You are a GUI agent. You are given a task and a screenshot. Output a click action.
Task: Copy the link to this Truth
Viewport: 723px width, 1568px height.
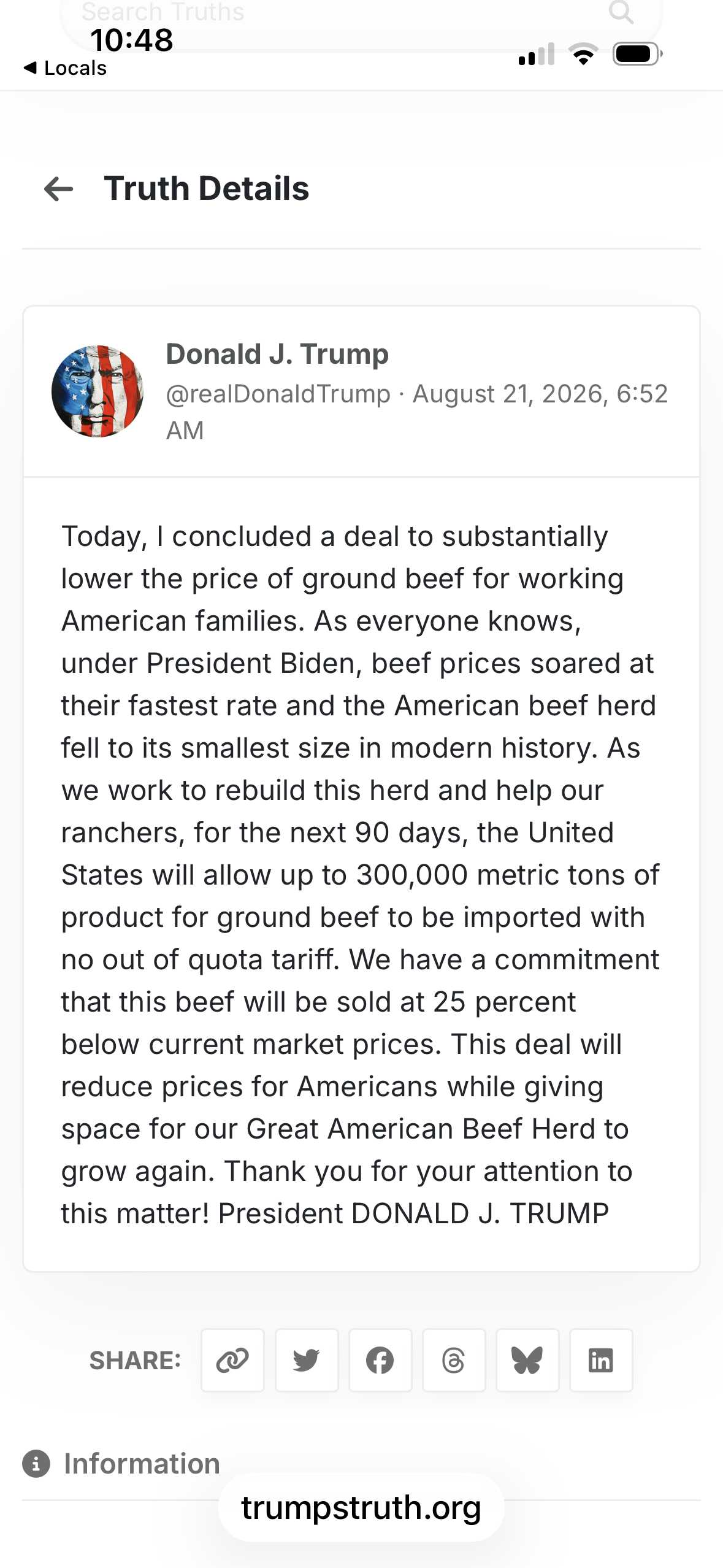(x=232, y=1360)
